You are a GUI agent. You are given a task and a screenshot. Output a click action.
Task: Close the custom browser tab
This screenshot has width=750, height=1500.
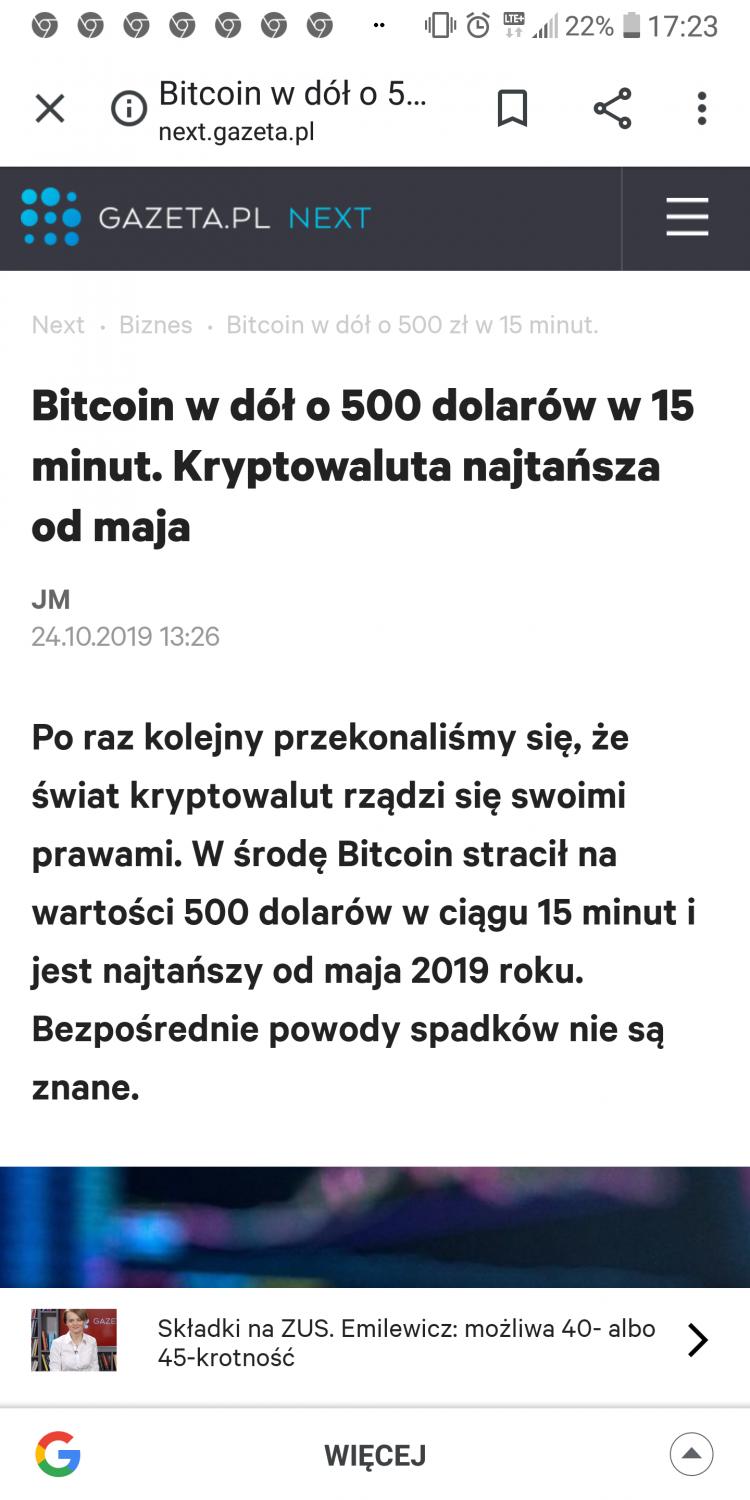click(49, 108)
